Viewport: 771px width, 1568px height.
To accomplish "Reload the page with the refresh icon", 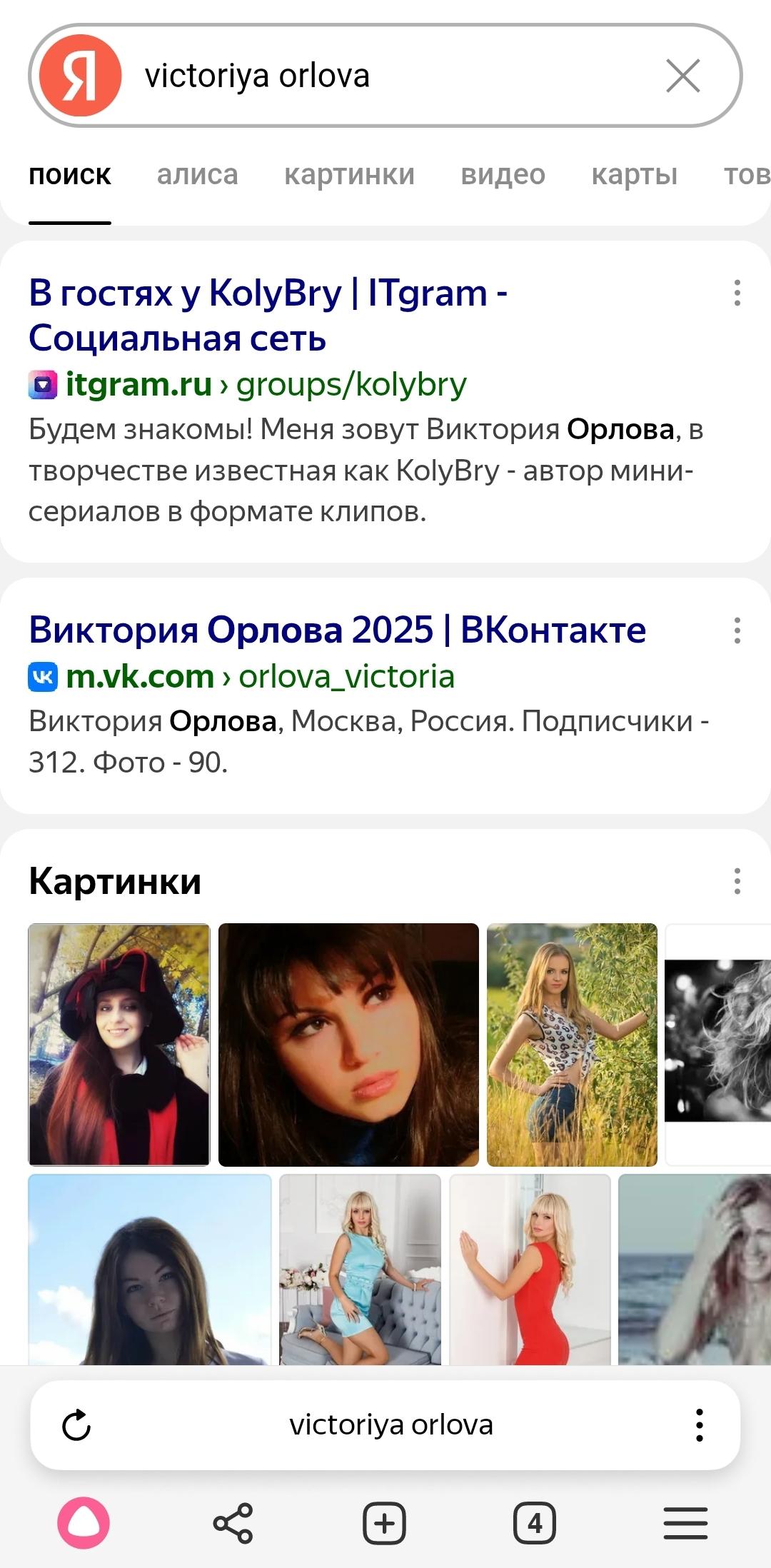I will coord(76,1425).
